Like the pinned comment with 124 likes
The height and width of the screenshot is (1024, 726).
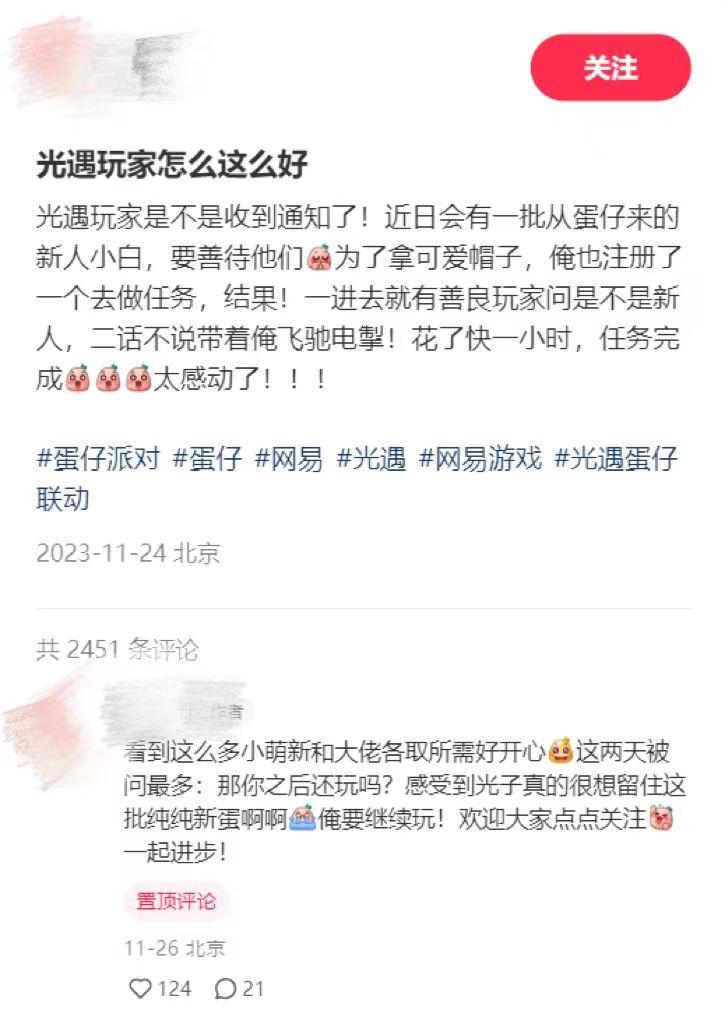[141, 988]
